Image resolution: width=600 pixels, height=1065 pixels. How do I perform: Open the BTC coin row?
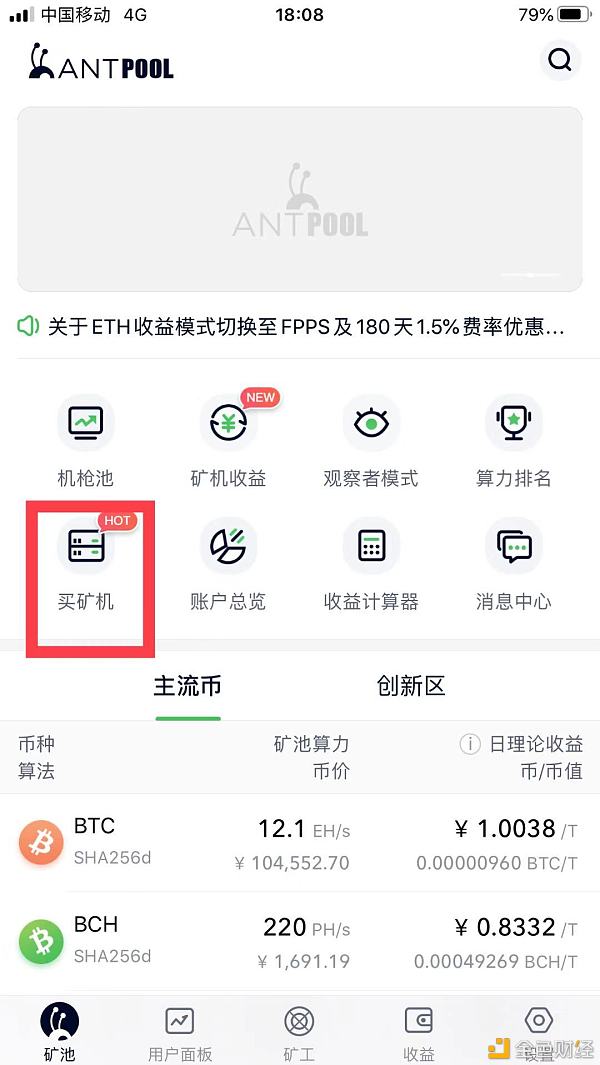(x=300, y=843)
